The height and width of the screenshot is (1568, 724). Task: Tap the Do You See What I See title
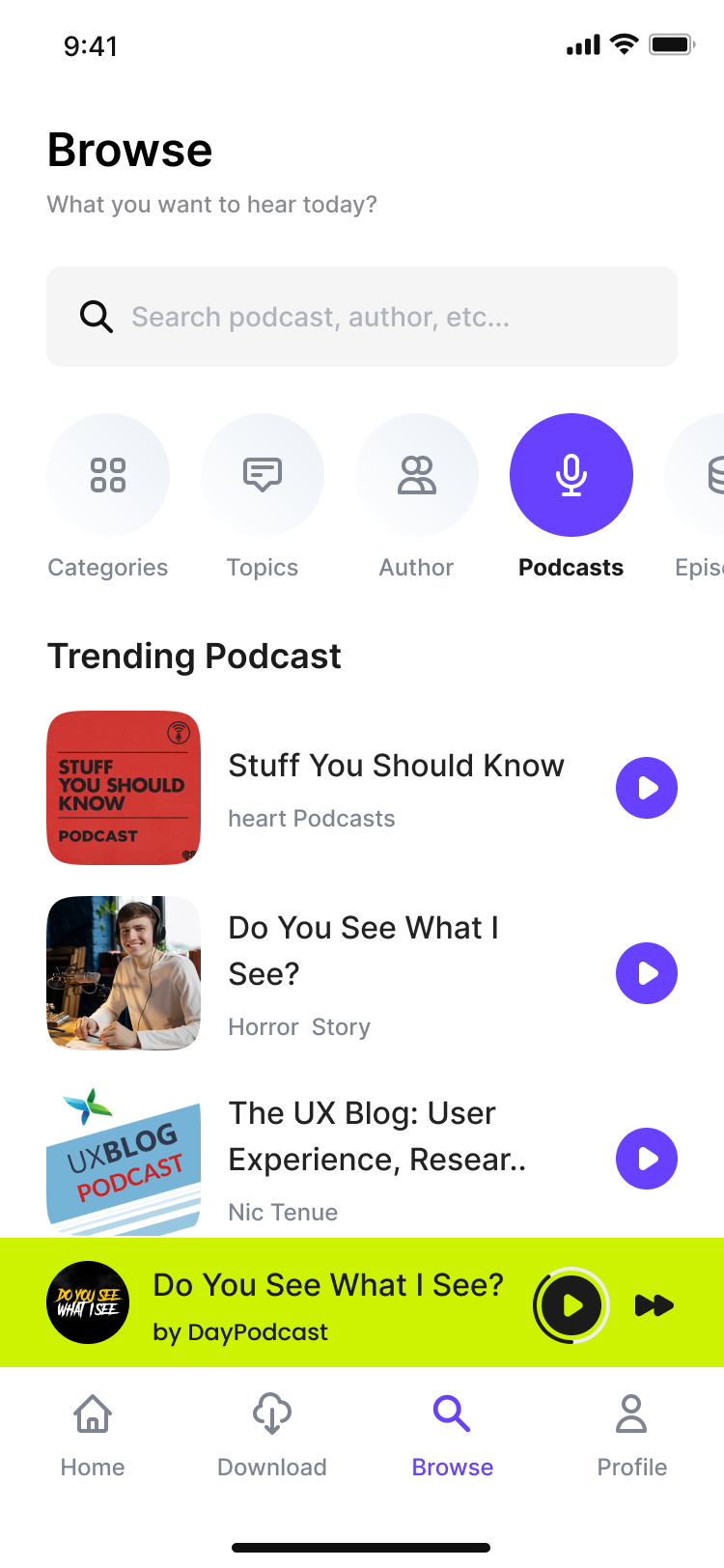[363, 950]
